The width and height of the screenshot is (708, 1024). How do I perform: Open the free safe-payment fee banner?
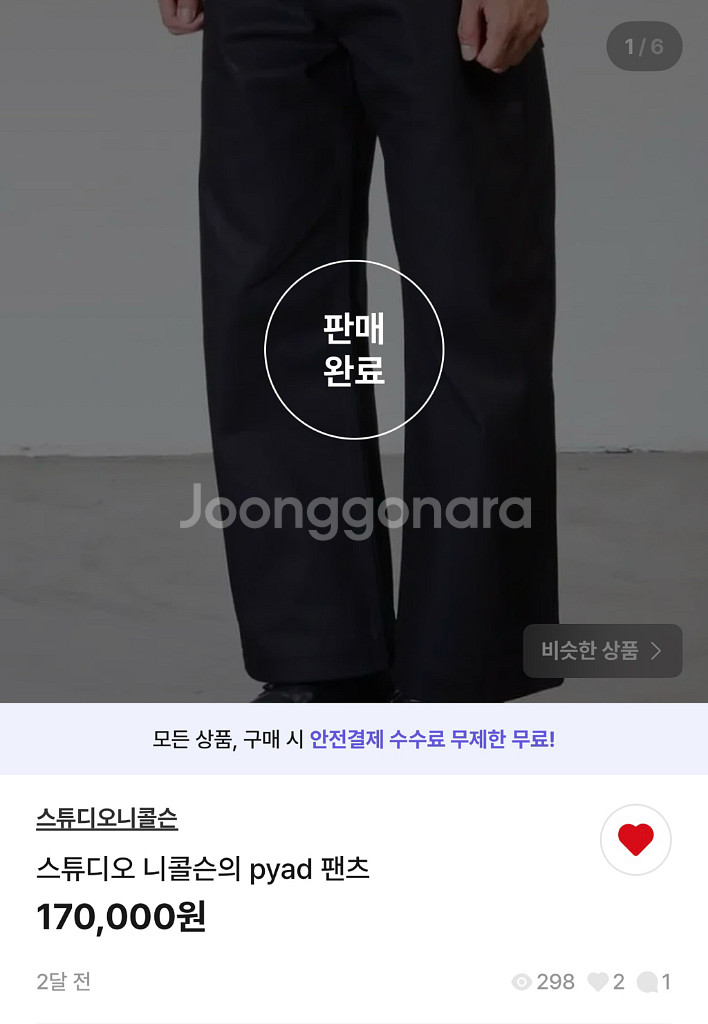point(354,739)
